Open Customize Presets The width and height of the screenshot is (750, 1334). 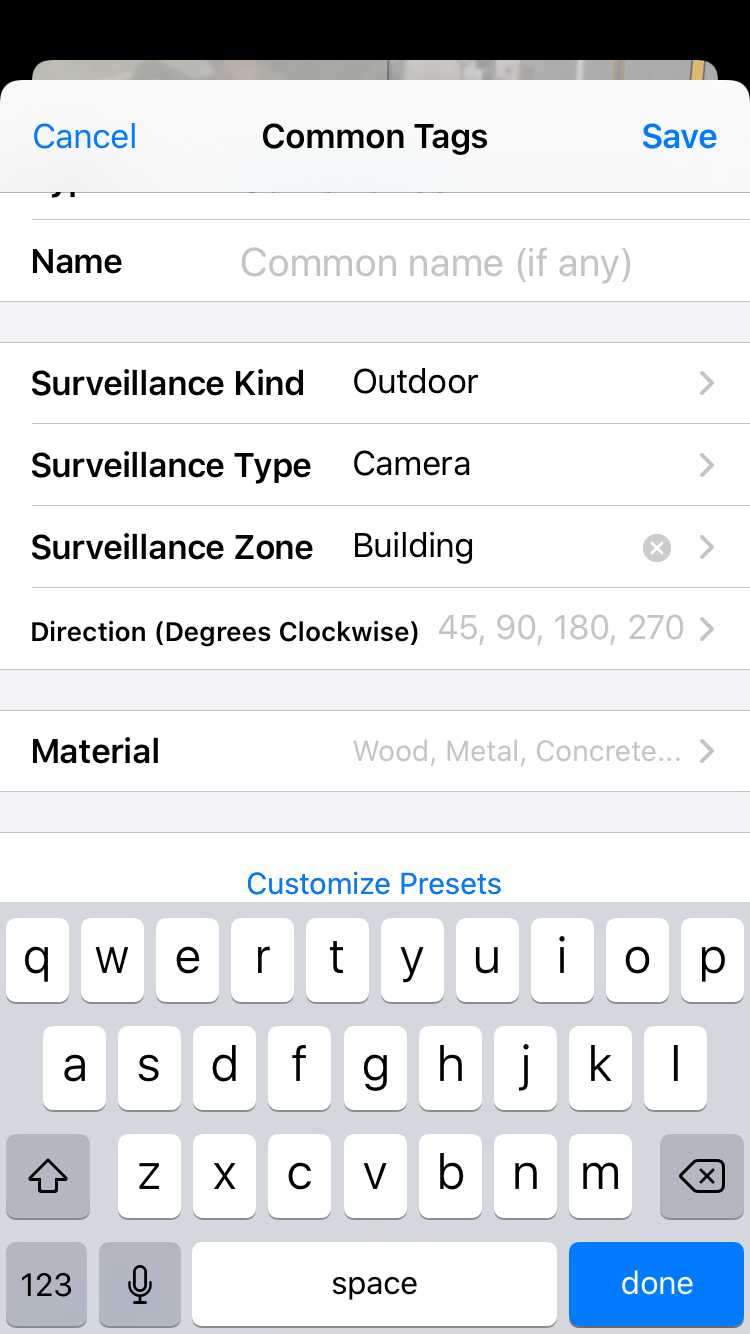click(x=374, y=884)
